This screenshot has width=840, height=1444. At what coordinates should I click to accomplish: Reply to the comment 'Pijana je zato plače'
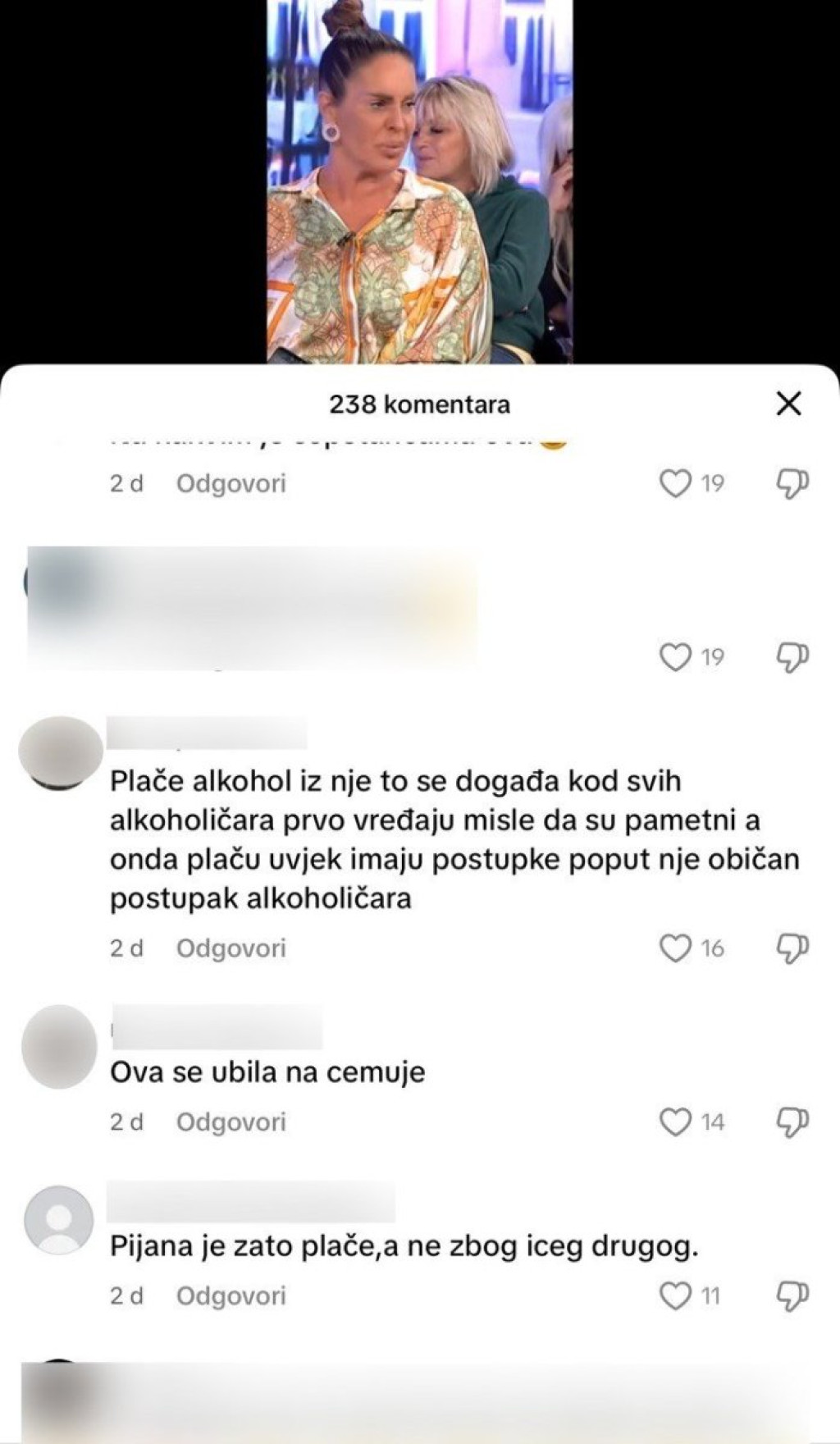[231, 1295]
